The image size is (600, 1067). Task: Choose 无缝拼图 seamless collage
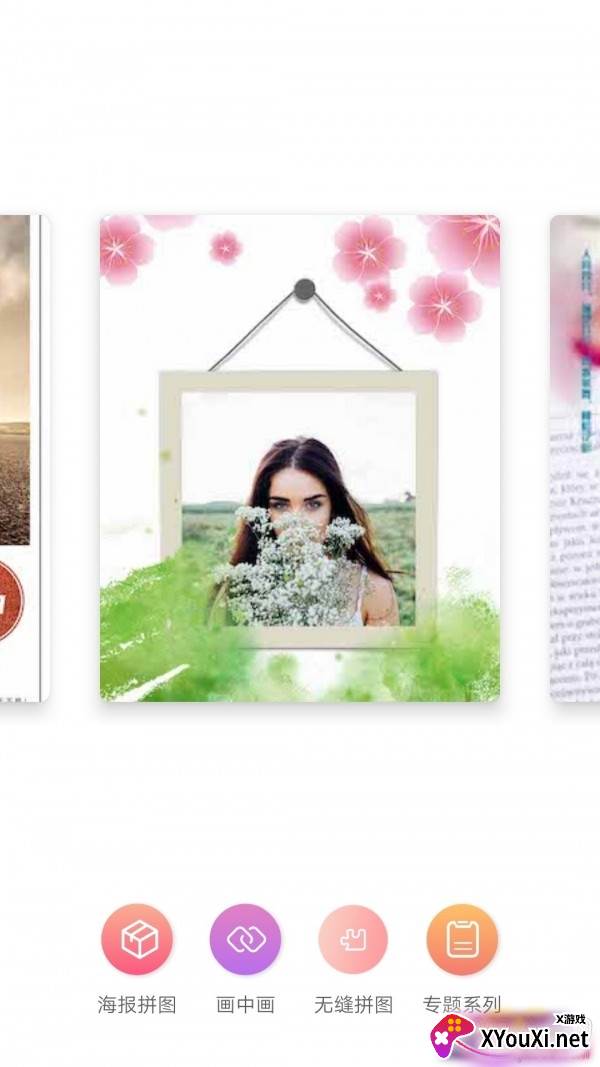click(353, 940)
